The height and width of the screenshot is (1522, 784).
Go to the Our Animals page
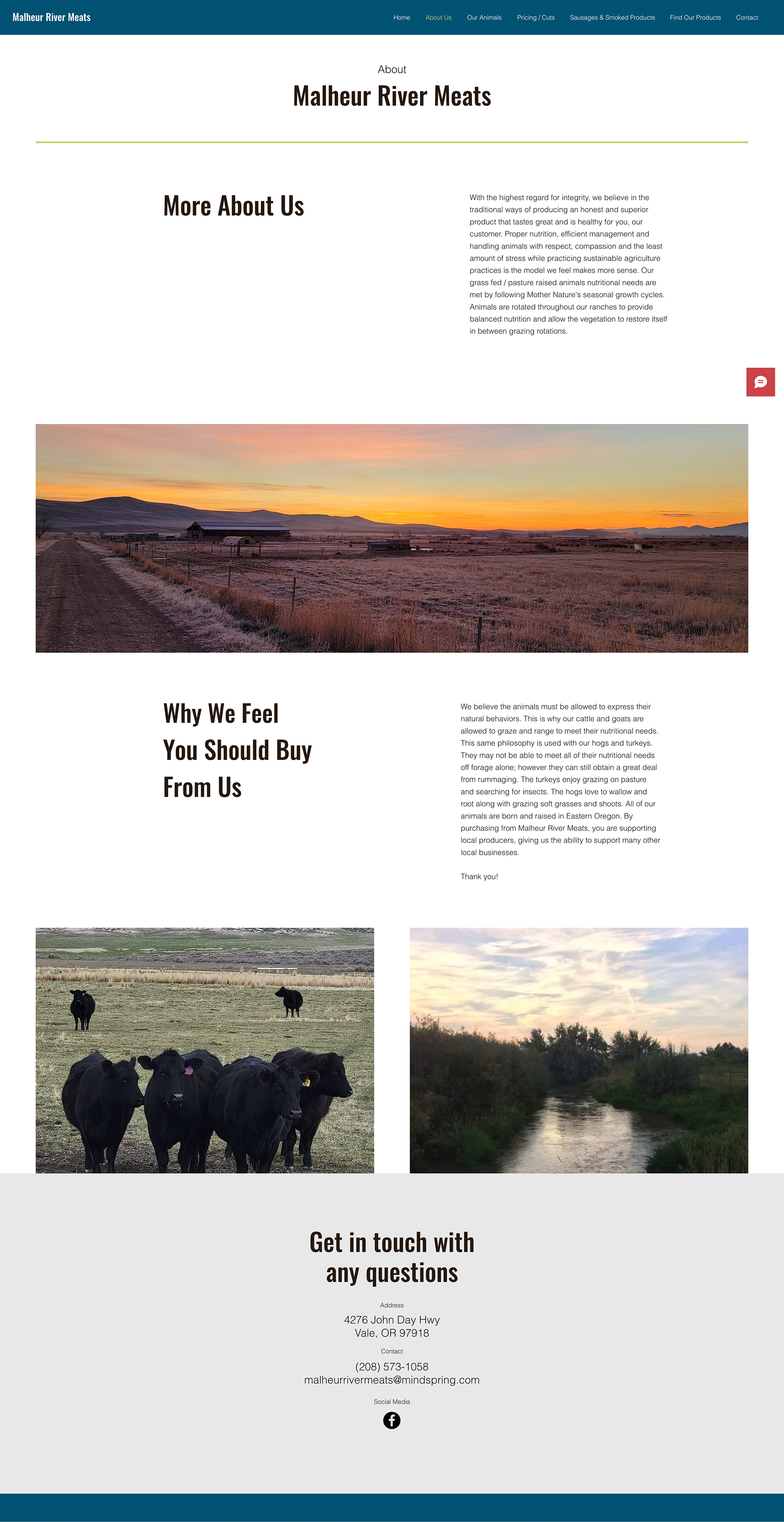[484, 18]
